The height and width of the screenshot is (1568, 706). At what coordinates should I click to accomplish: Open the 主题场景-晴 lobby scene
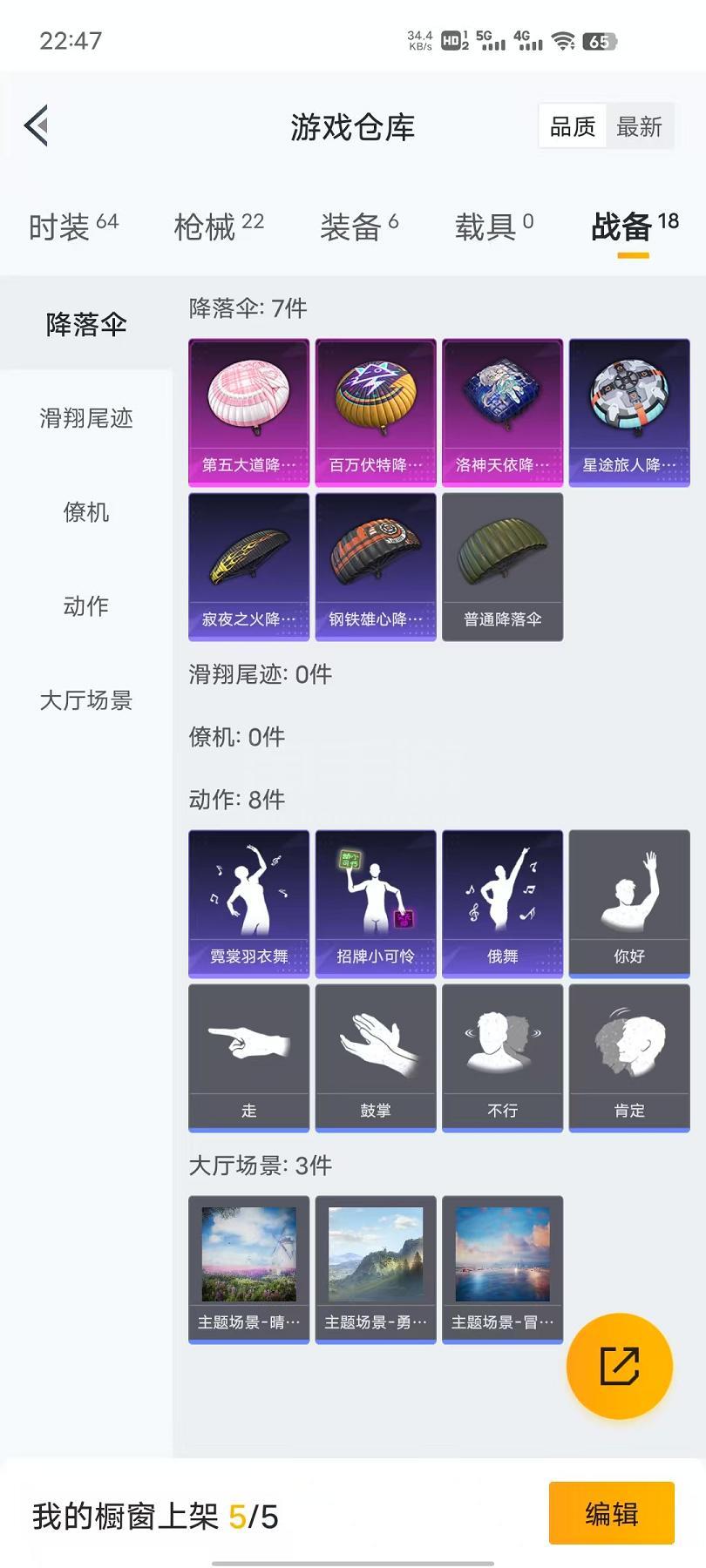coord(249,1270)
